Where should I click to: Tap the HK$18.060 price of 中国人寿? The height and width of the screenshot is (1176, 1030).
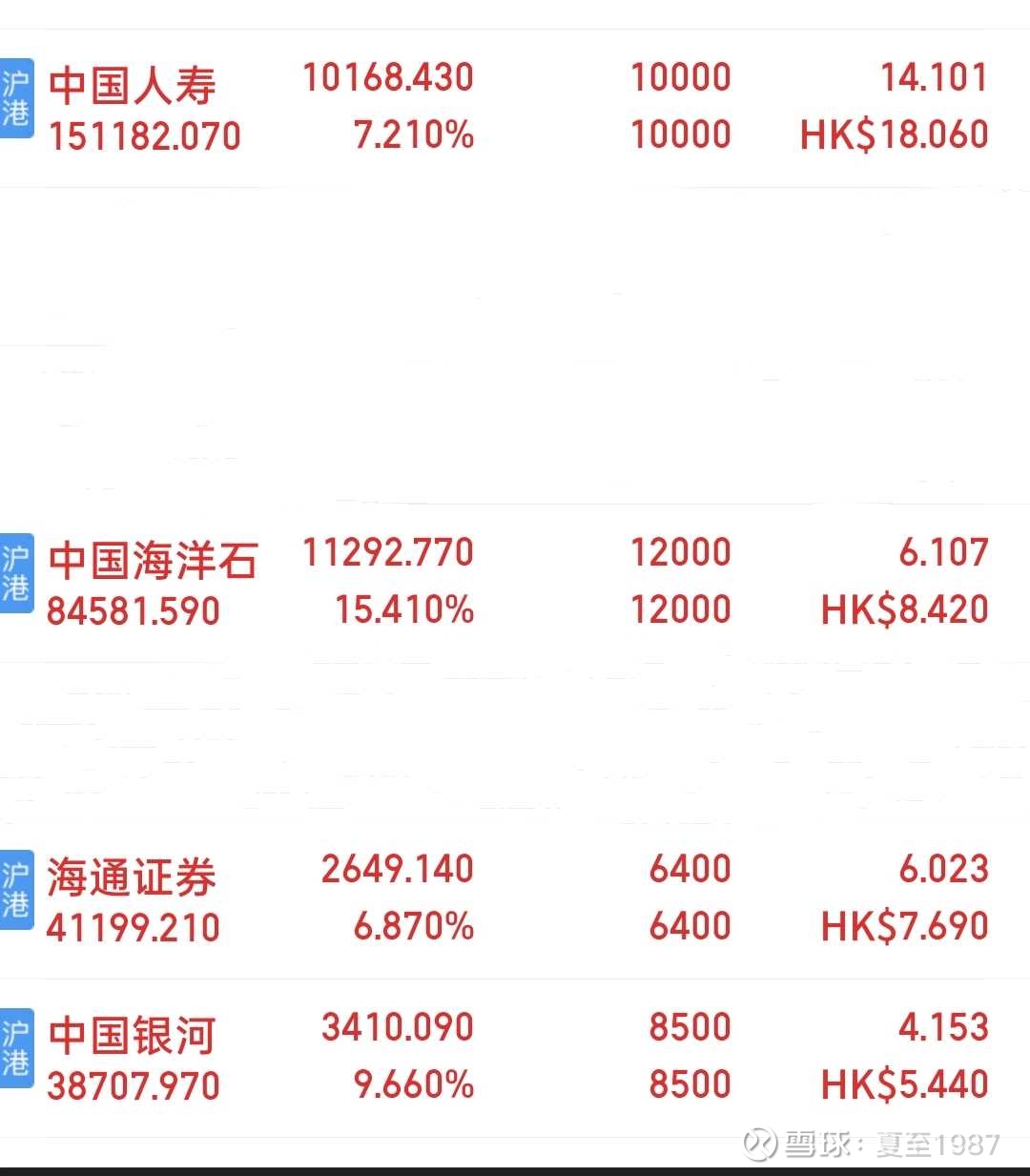894,134
